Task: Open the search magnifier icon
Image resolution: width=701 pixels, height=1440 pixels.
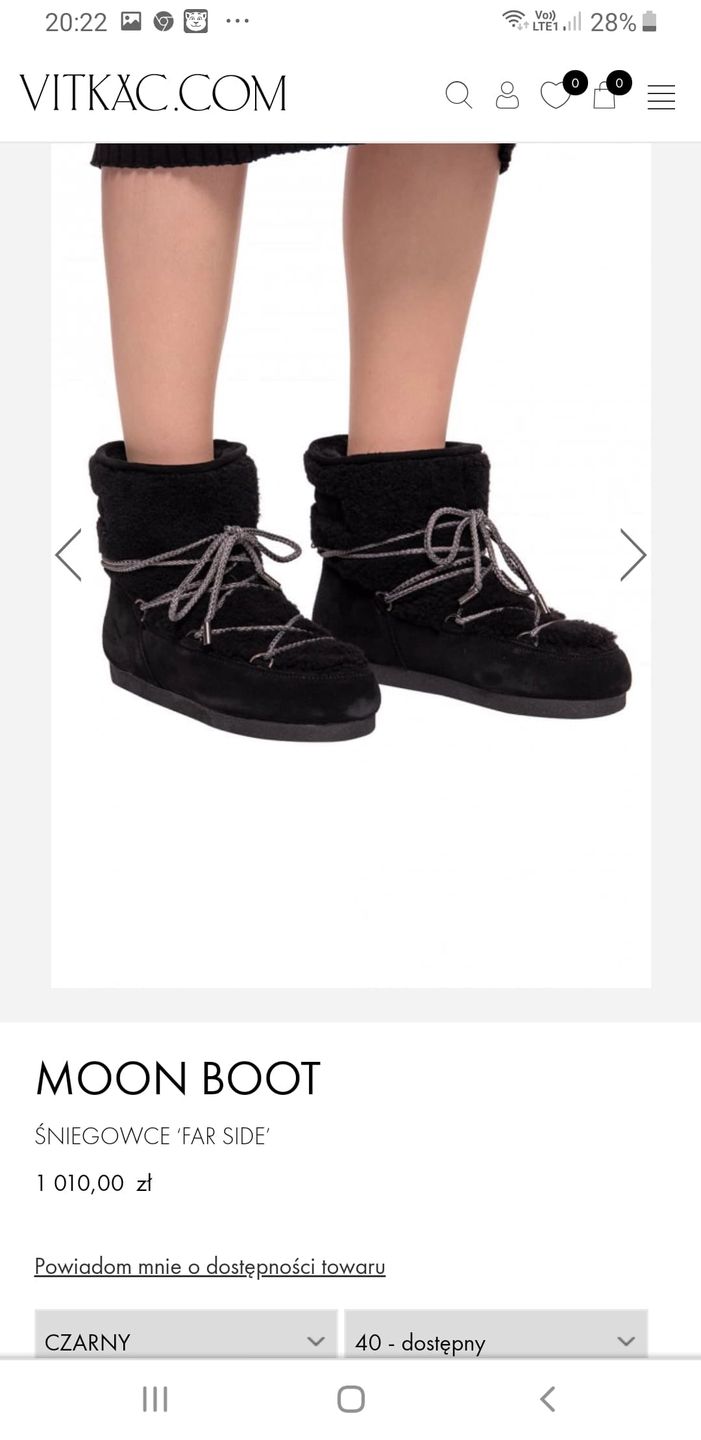Action: click(x=458, y=96)
